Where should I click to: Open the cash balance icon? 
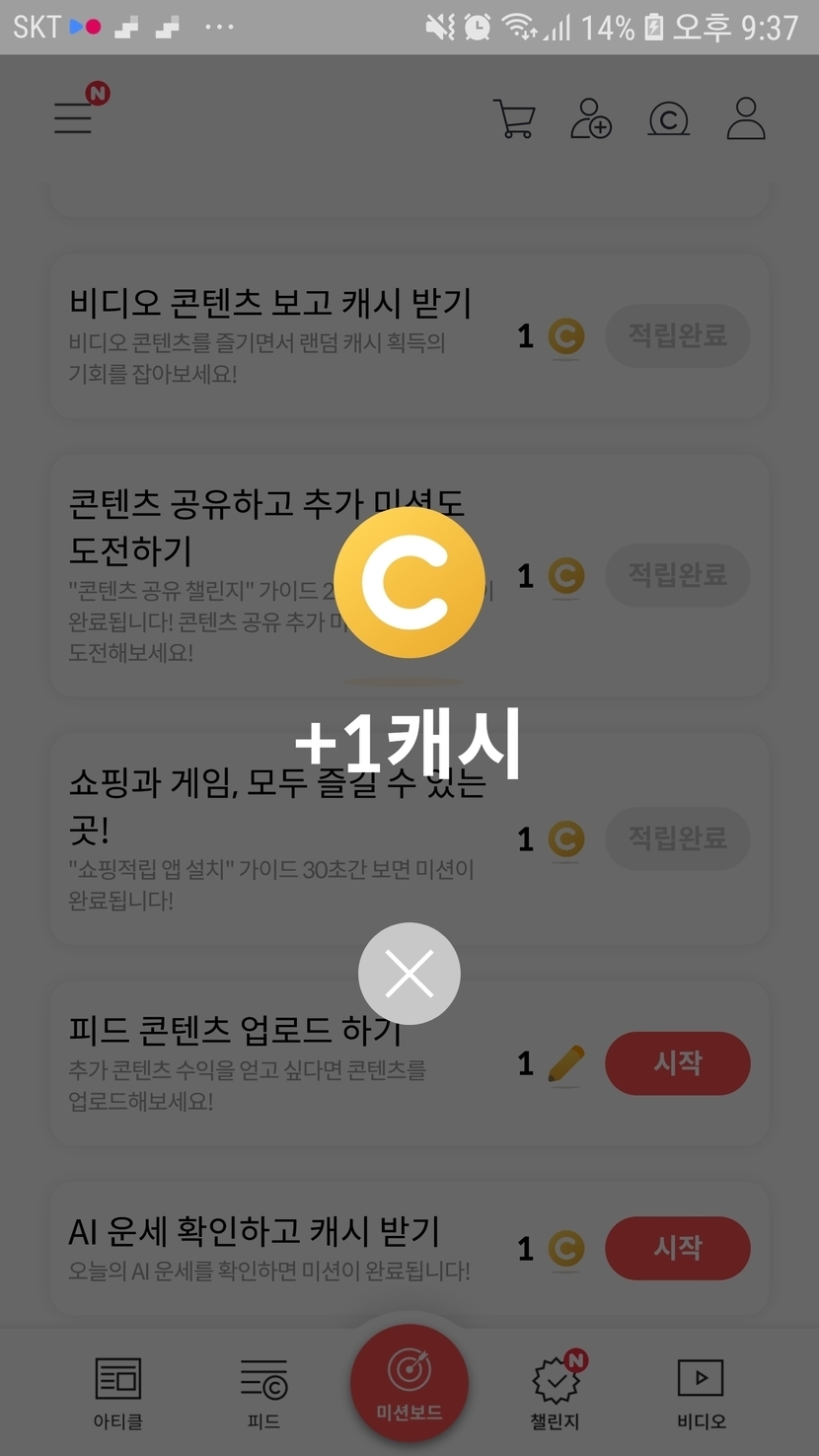click(x=668, y=119)
